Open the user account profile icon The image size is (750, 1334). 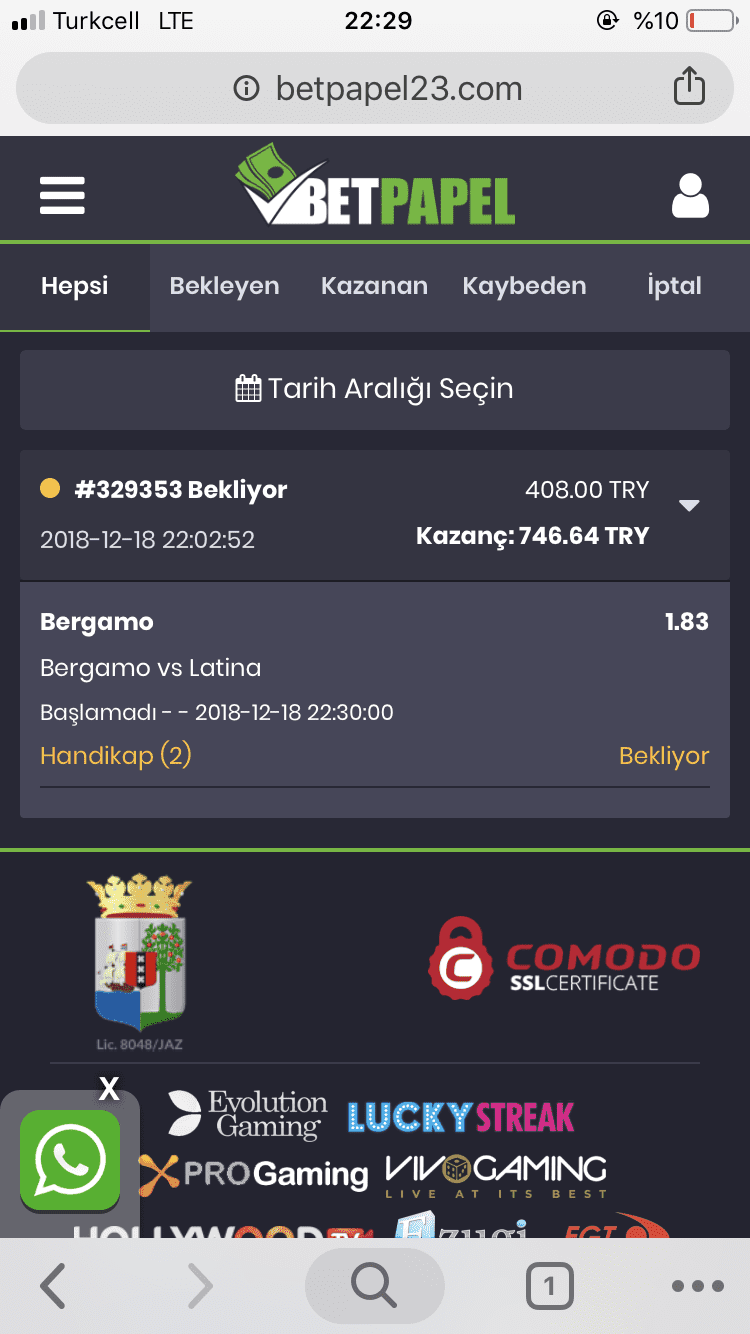pyautogui.click(x=690, y=196)
